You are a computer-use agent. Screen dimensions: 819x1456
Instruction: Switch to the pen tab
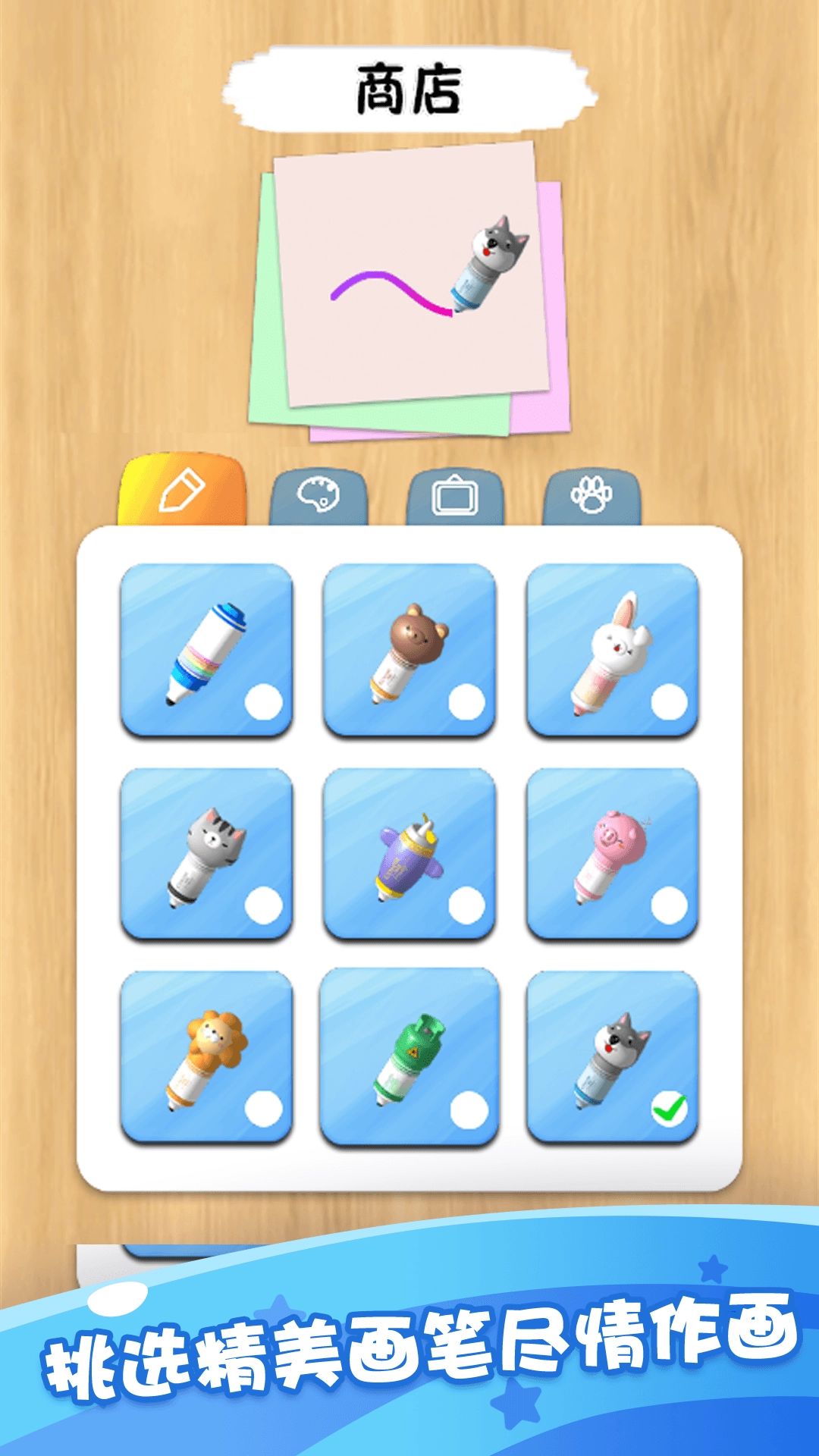click(182, 491)
